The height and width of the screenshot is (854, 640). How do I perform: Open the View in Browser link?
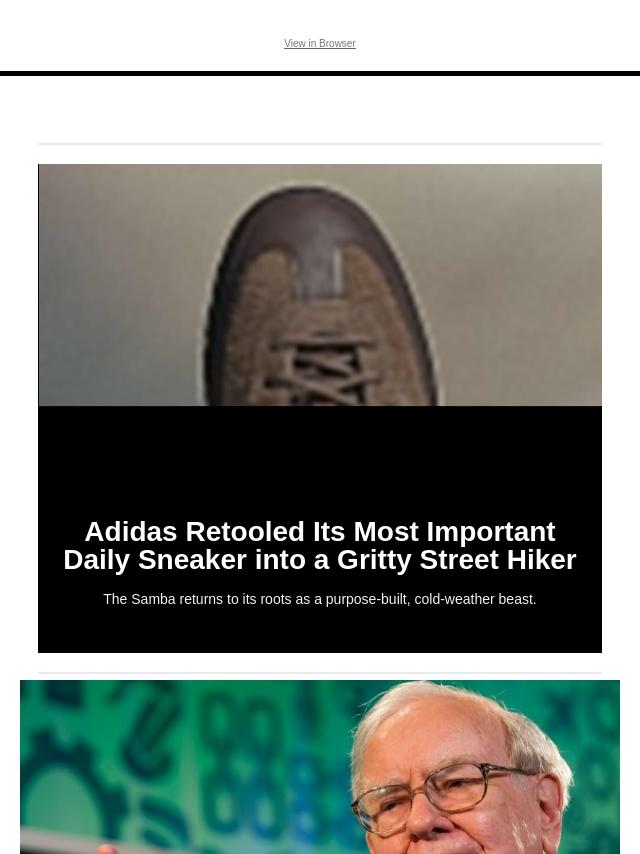(319, 44)
